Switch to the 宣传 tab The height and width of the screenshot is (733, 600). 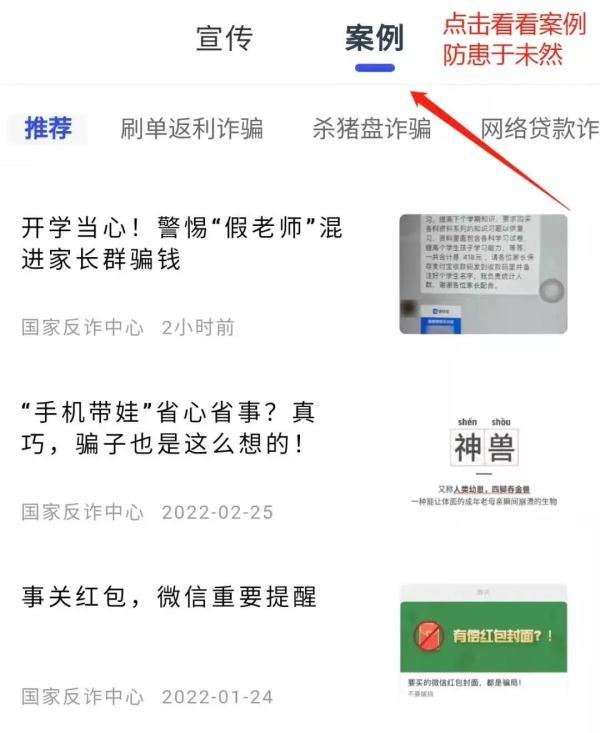point(224,38)
